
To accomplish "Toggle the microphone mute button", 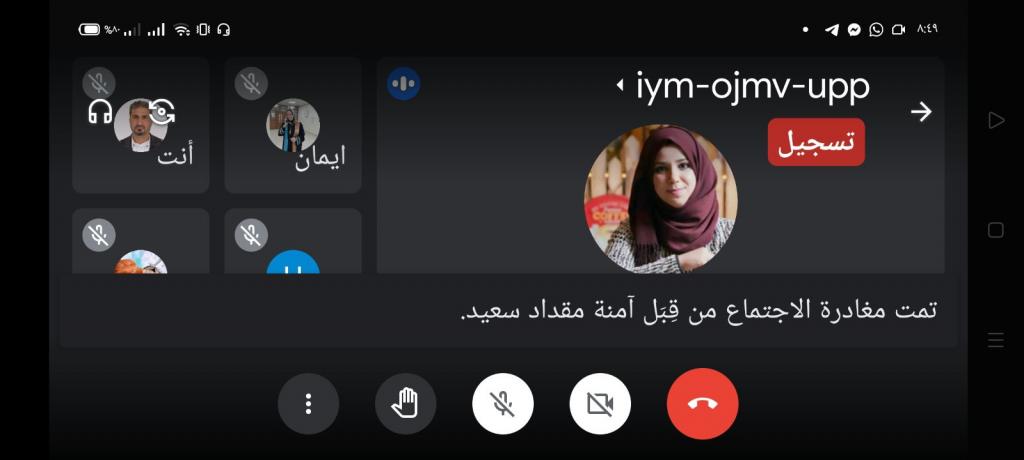I will 502,404.
